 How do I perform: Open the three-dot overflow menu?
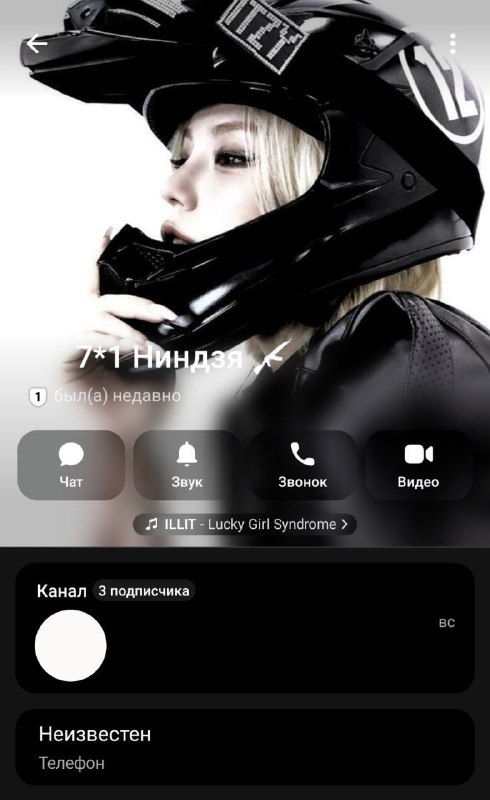[452, 44]
